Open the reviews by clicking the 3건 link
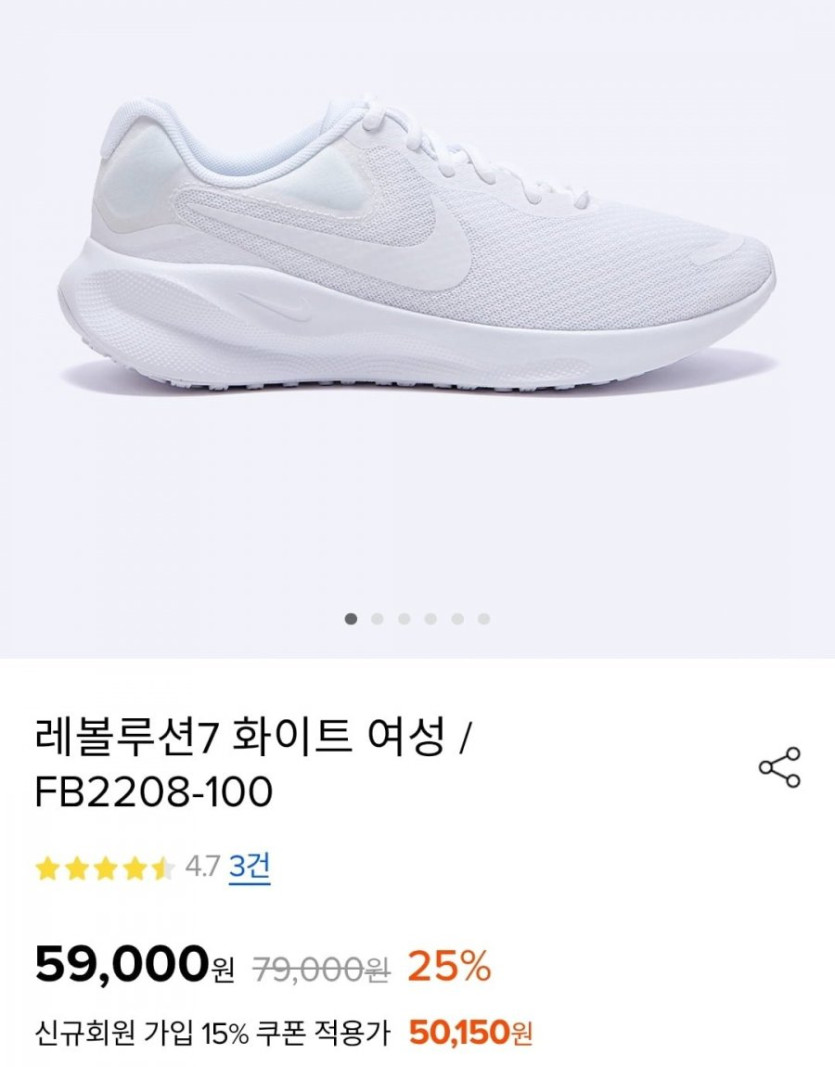 tap(251, 868)
